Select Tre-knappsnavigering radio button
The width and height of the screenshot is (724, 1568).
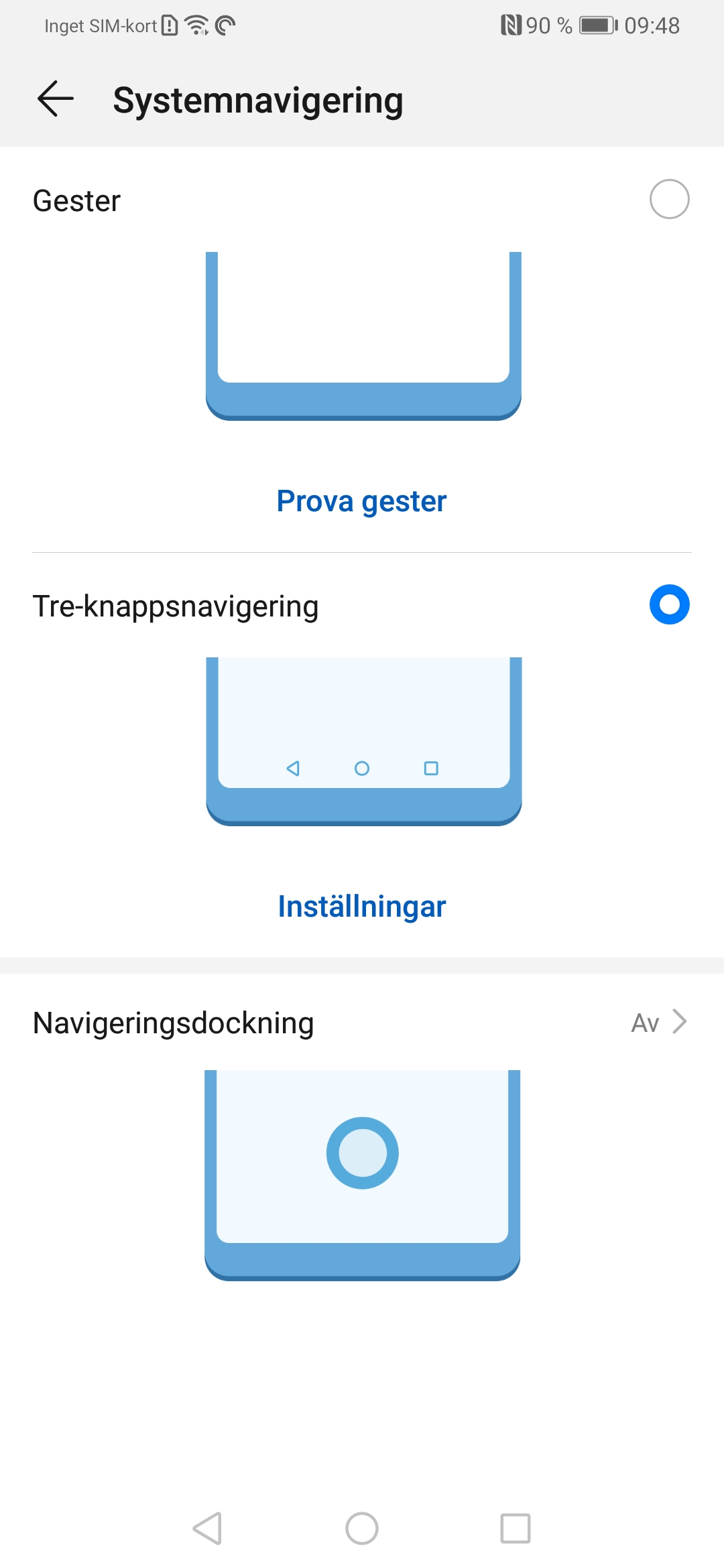669,604
